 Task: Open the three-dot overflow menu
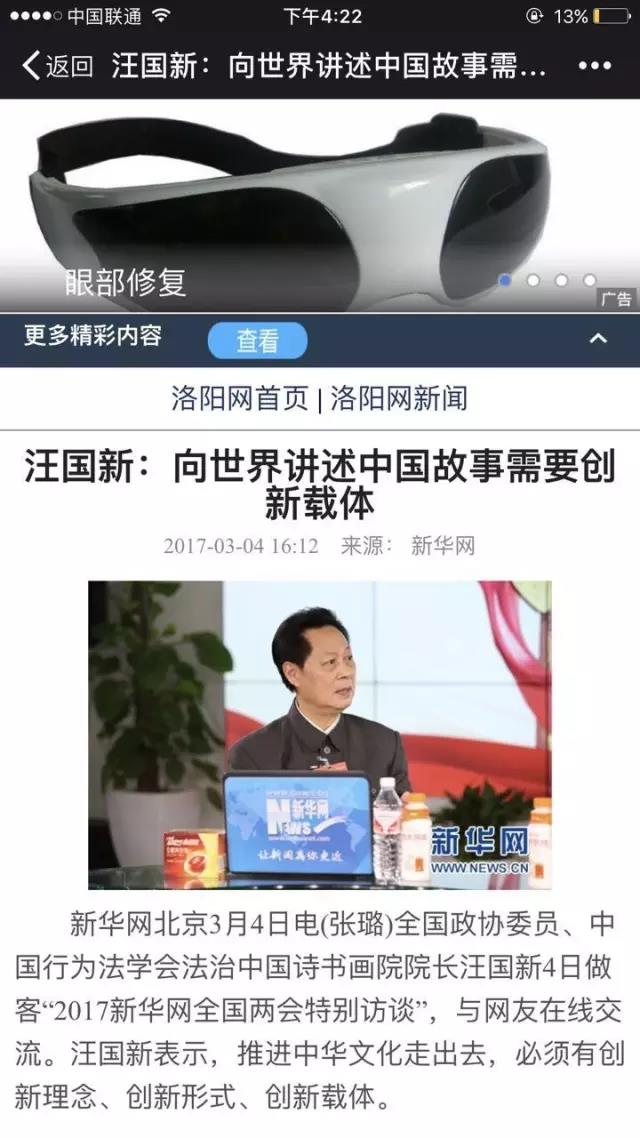point(594,66)
